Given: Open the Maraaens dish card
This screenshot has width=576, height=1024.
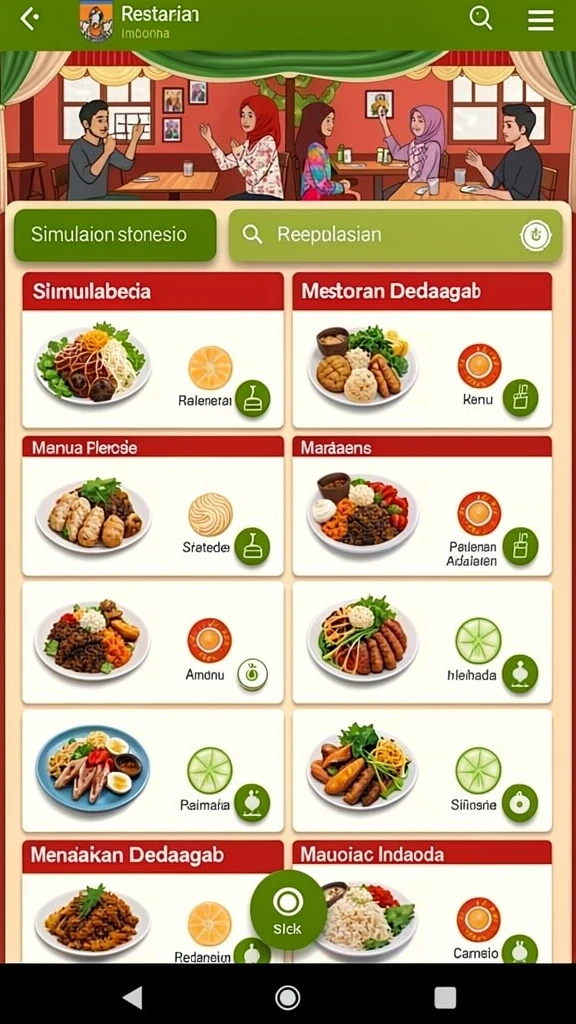Looking at the screenshot, I should [x=422, y=506].
